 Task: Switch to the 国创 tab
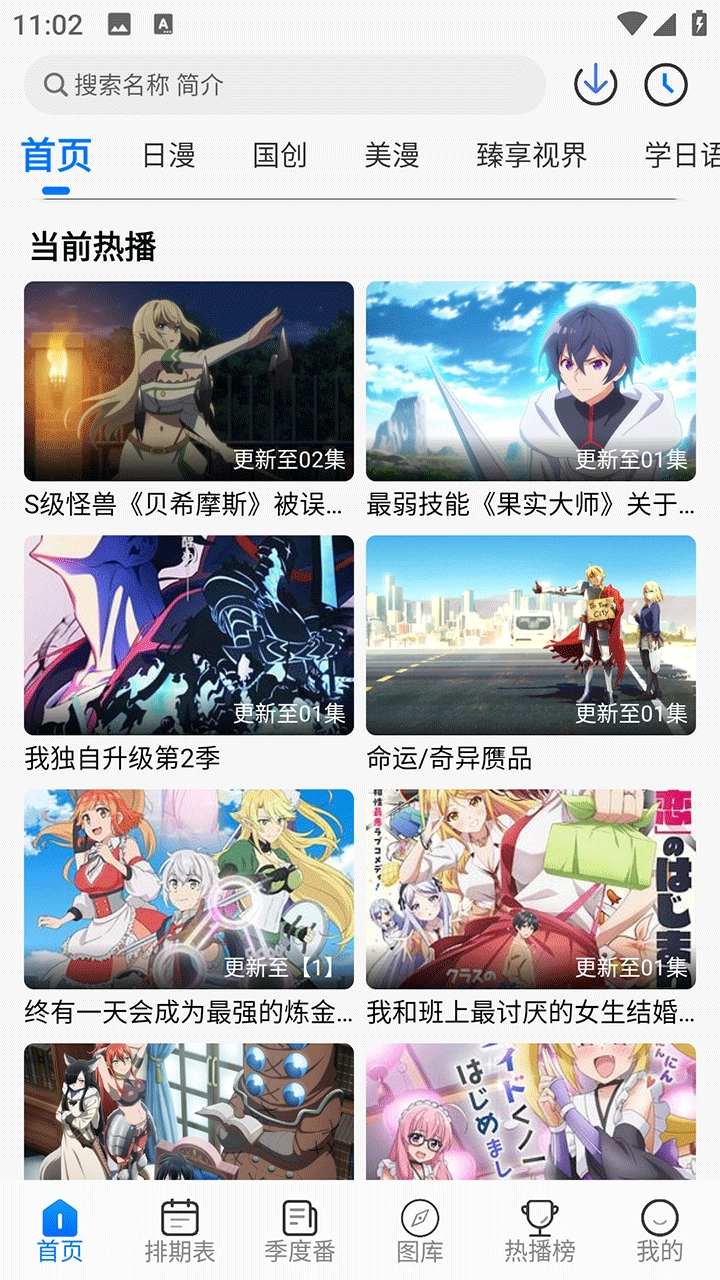click(280, 156)
